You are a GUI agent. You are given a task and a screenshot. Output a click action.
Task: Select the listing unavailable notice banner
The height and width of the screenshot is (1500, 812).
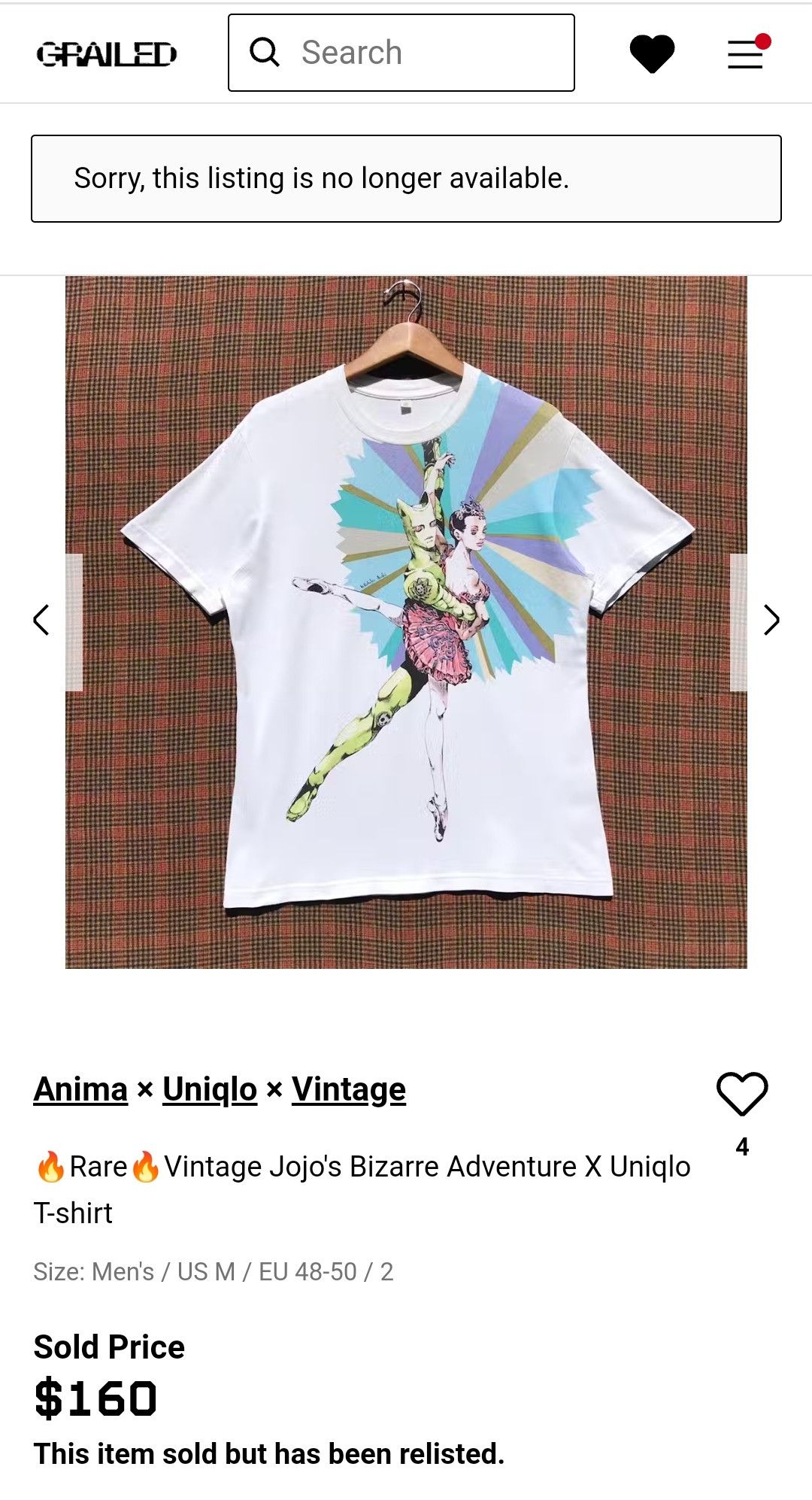tap(406, 178)
